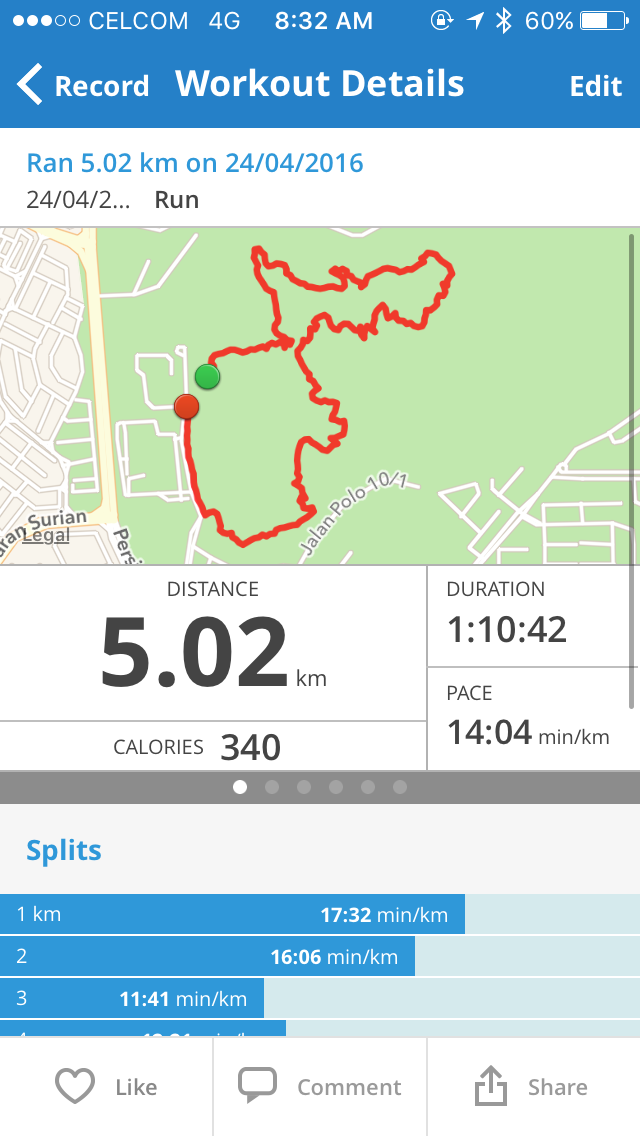Tap the second stats page dot
The height and width of the screenshot is (1136, 640).
click(x=272, y=787)
